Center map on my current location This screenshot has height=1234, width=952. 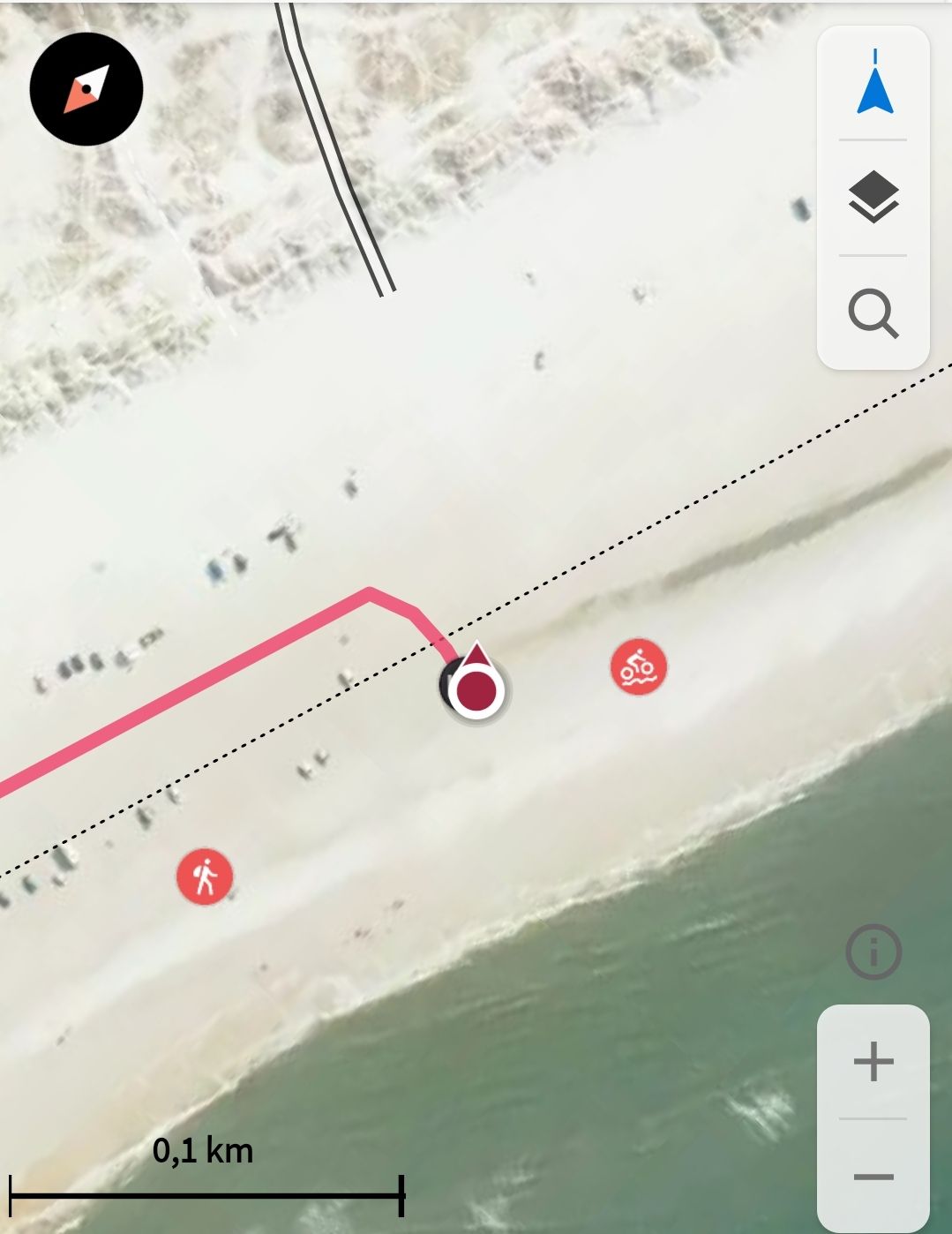(874, 83)
